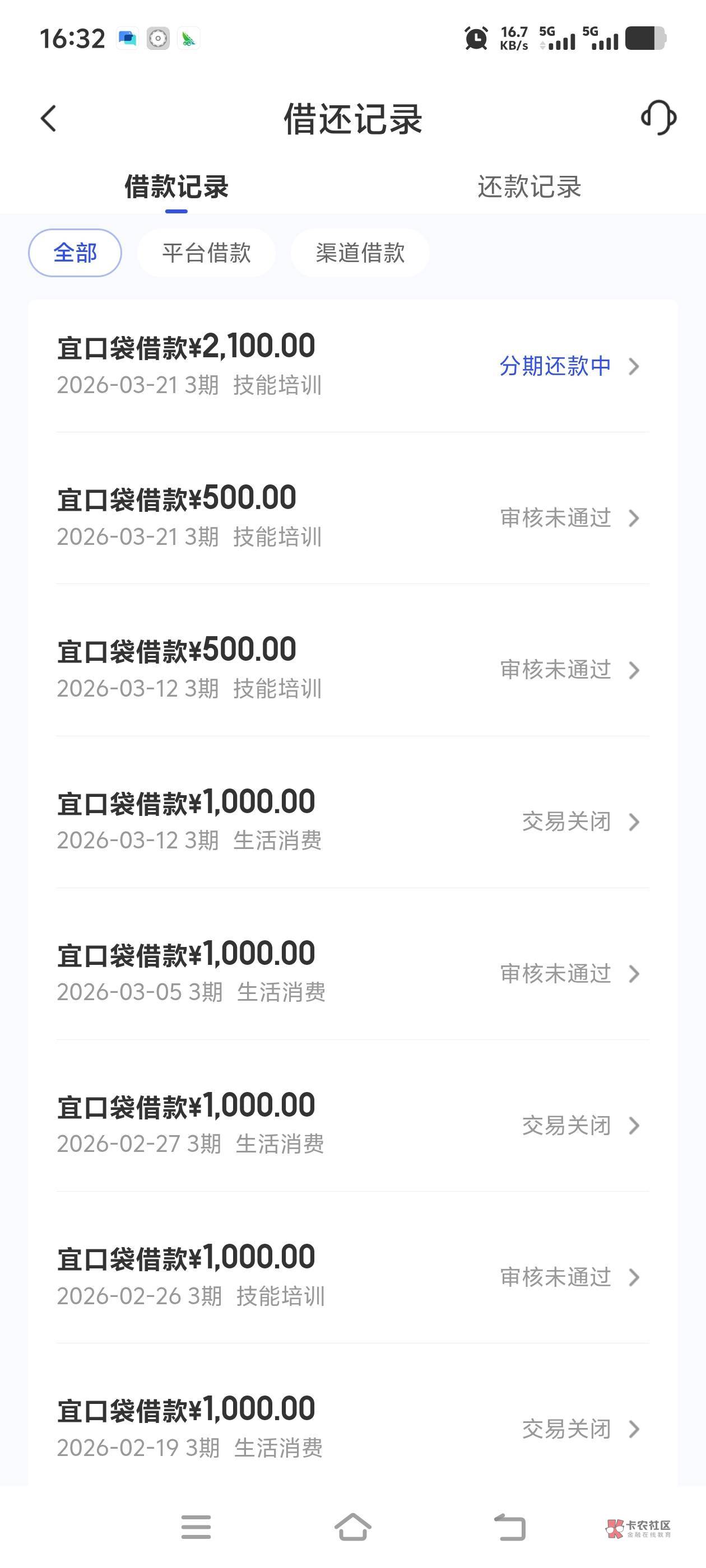Screen dimensions: 706x1568
Task: Select the 全部 filter chip
Action: pyautogui.click(x=75, y=253)
